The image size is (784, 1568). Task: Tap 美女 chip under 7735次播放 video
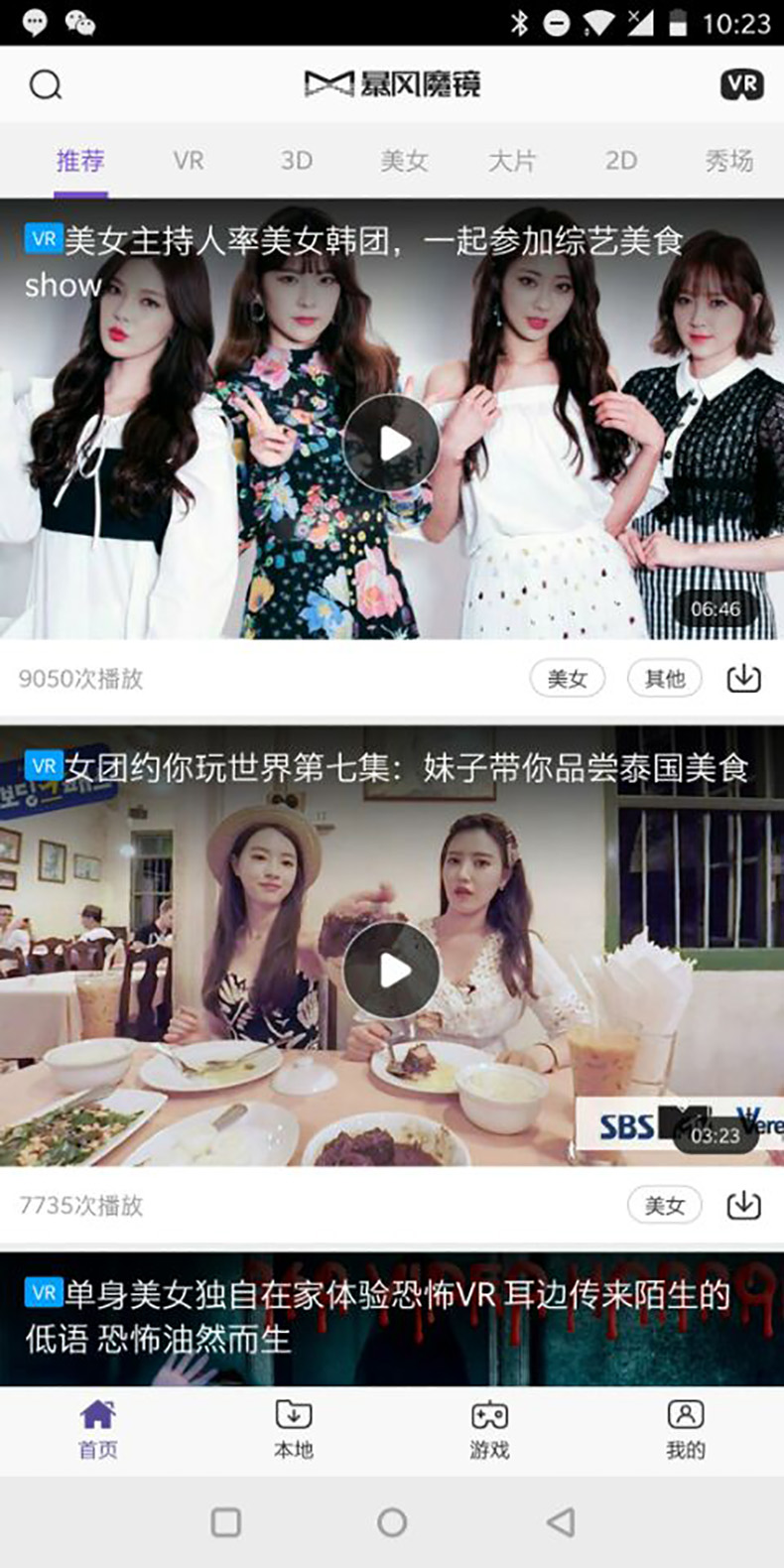pos(665,1206)
